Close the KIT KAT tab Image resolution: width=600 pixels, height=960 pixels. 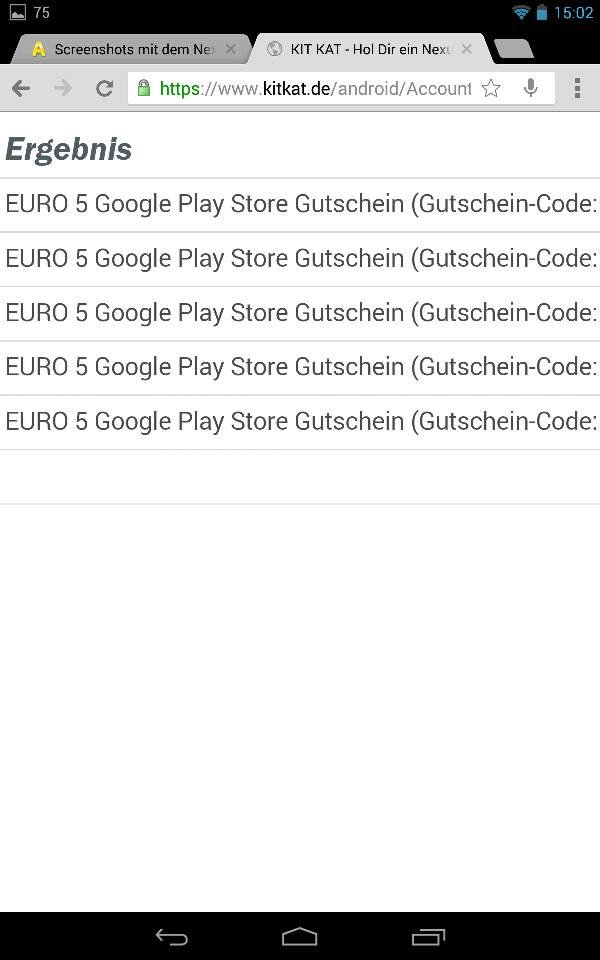(x=467, y=49)
